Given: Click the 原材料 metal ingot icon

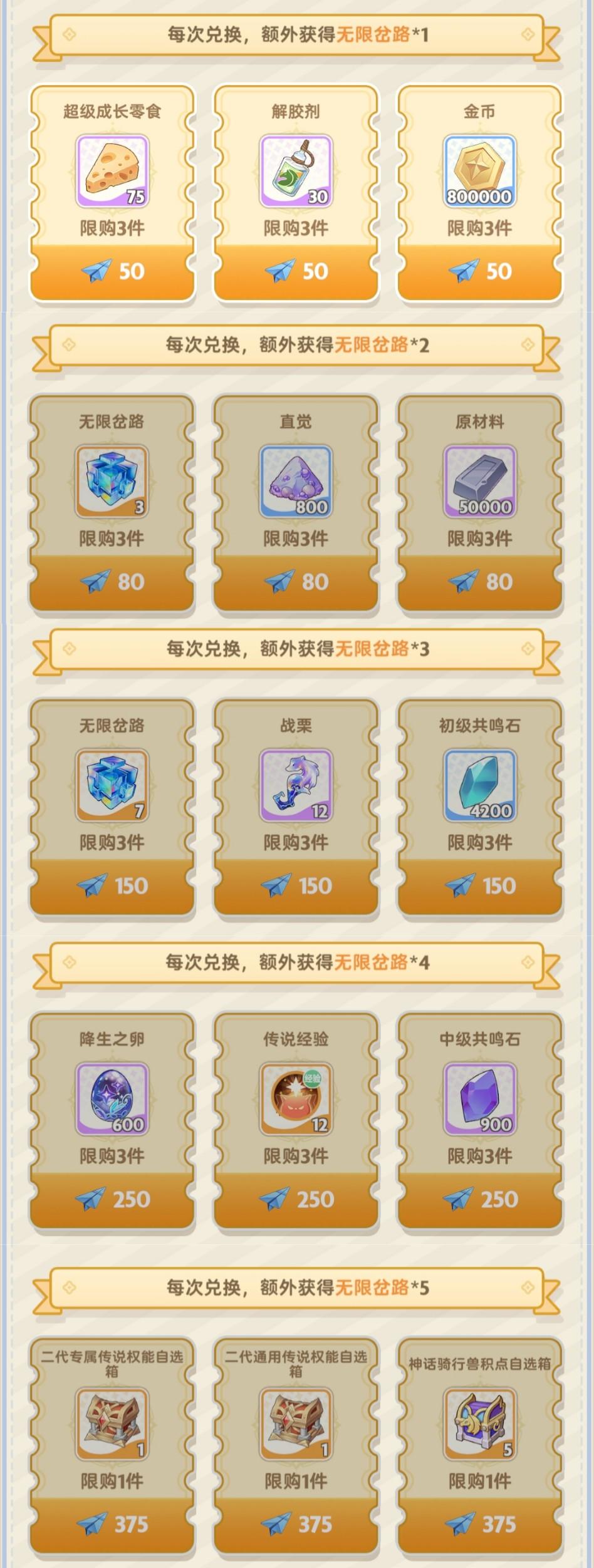Looking at the screenshot, I should (x=479, y=479).
